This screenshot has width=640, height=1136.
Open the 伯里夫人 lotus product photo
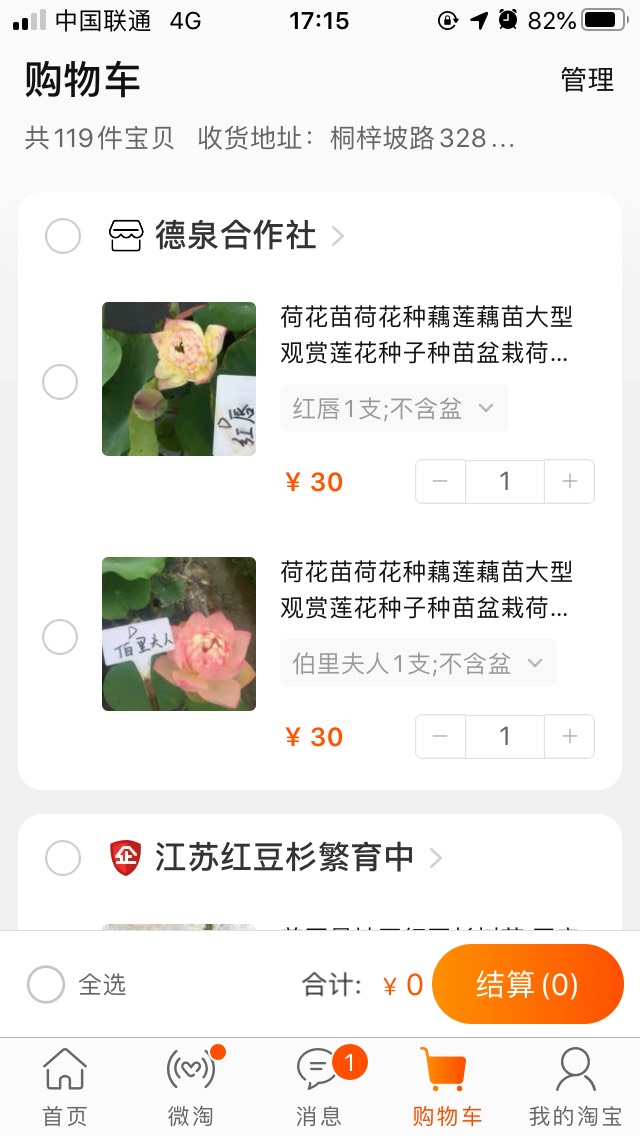click(x=179, y=634)
